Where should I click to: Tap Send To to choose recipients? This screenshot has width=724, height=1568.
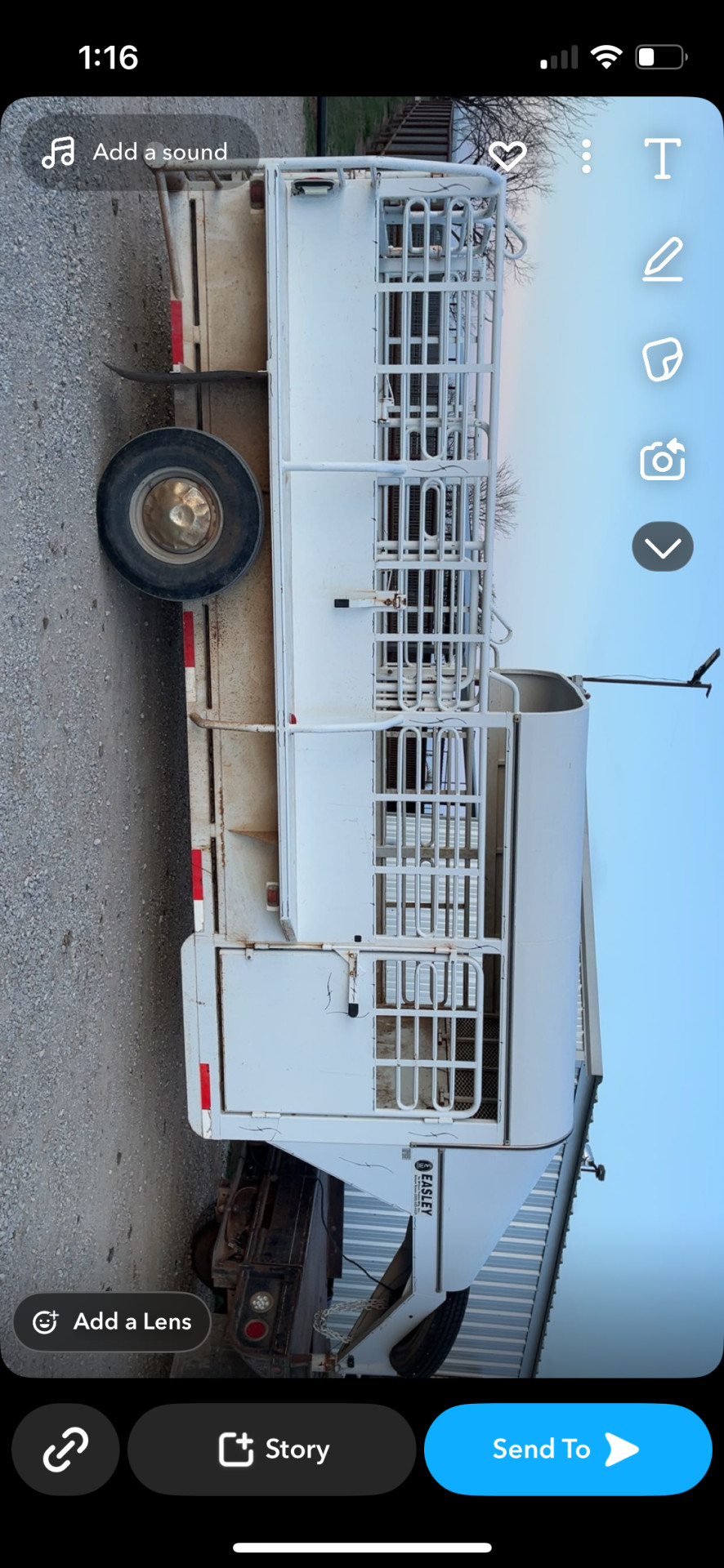[568, 1450]
